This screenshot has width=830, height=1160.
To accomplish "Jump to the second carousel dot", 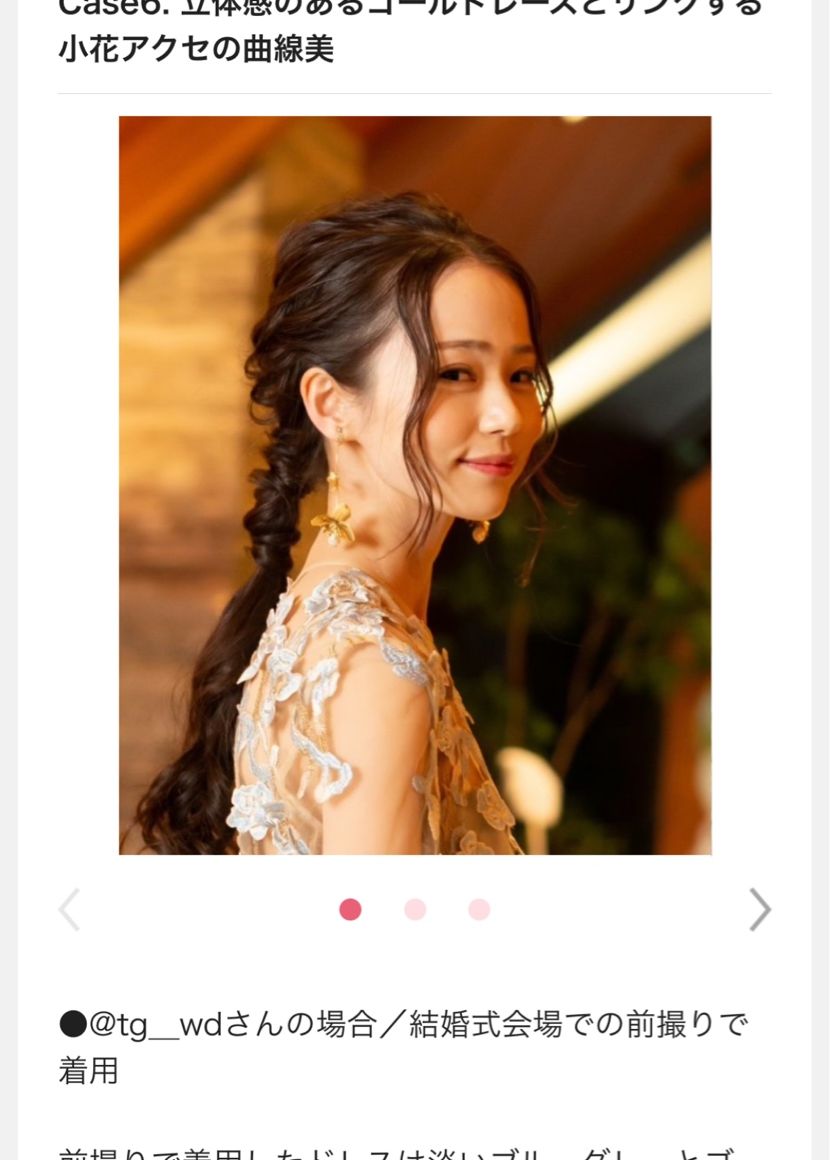I will click(415, 909).
